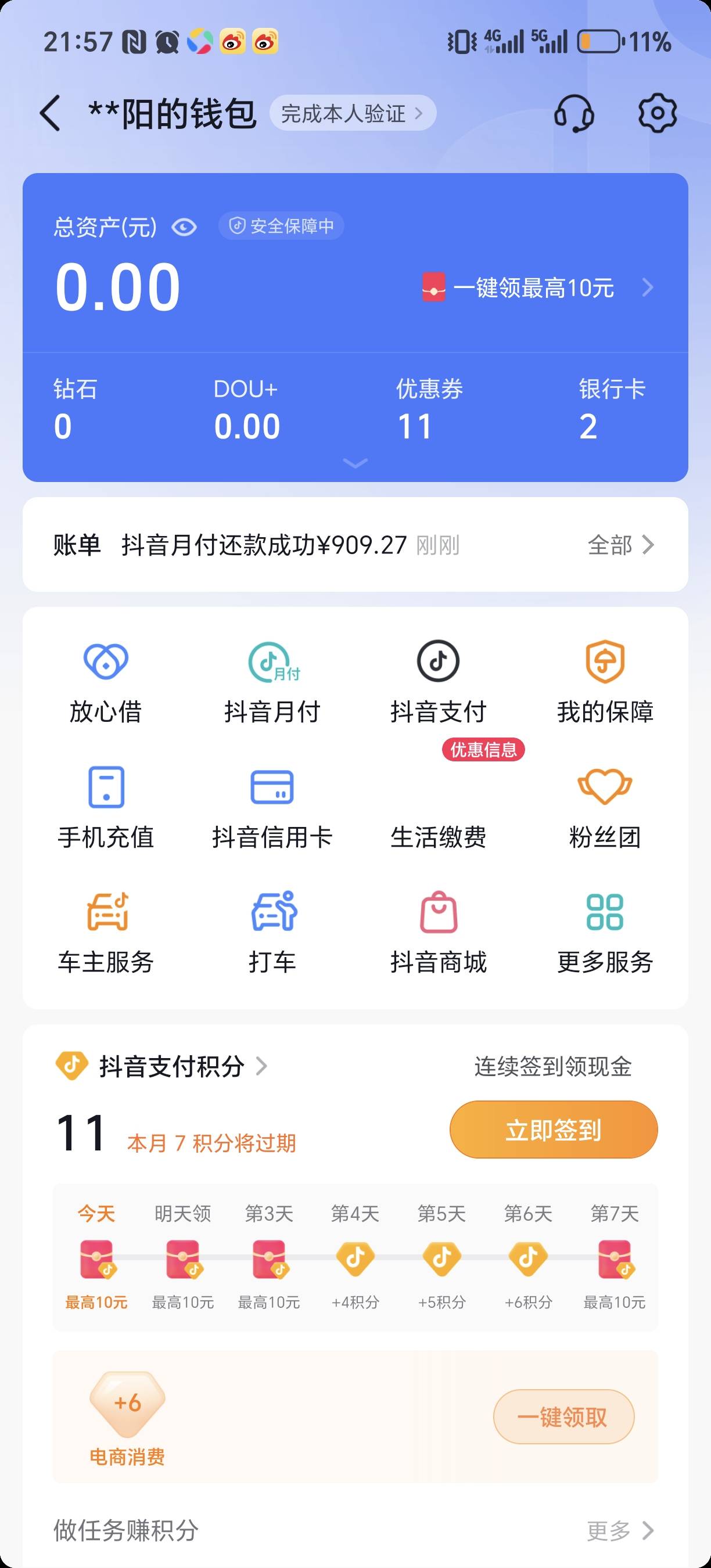This screenshot has height=1568, width=711.
Task: Toggle total assets visibility eye
Action: pyautogui.click(x=184, y=228)
